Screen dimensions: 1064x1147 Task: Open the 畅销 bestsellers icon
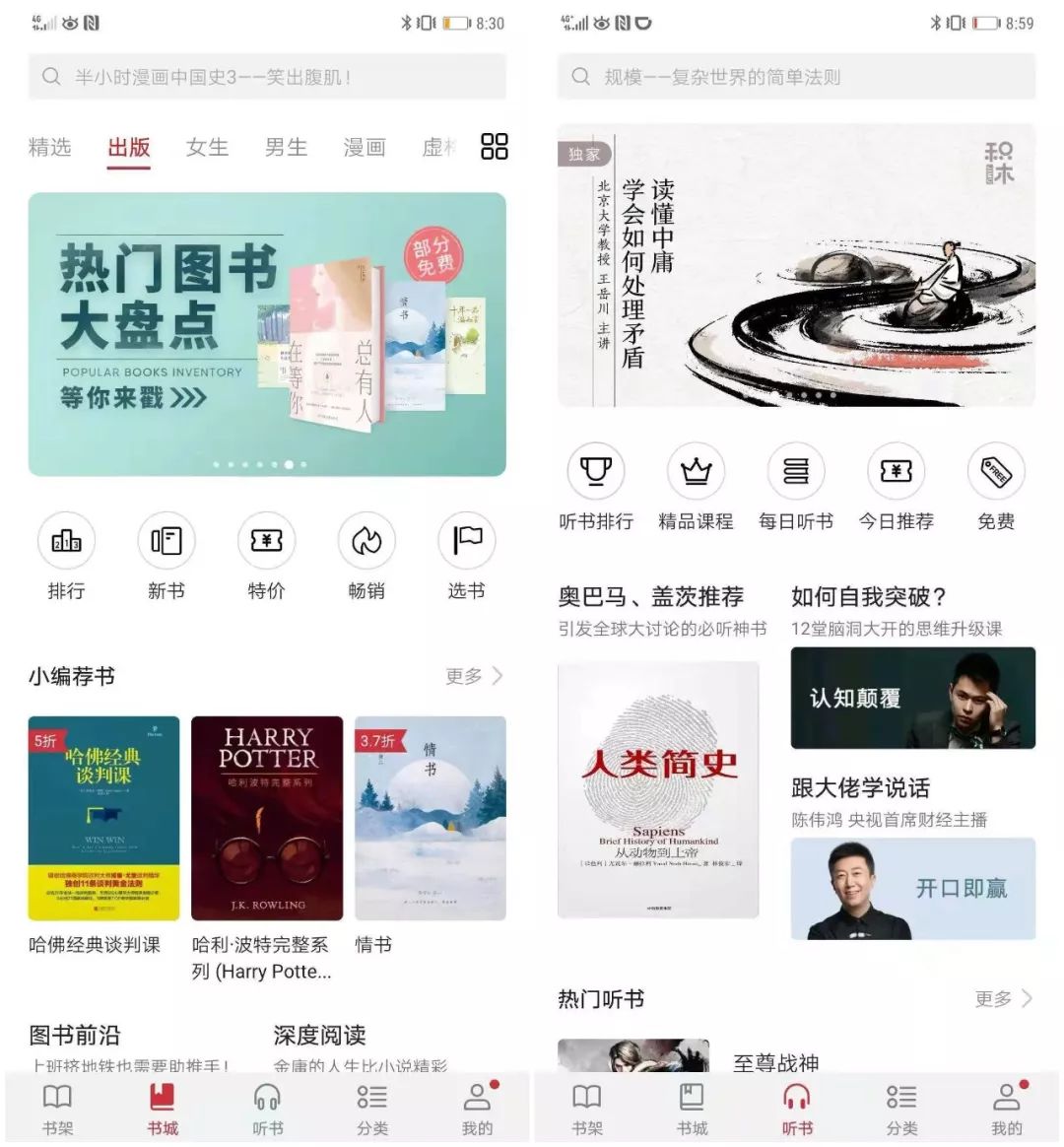click(366, 541)
